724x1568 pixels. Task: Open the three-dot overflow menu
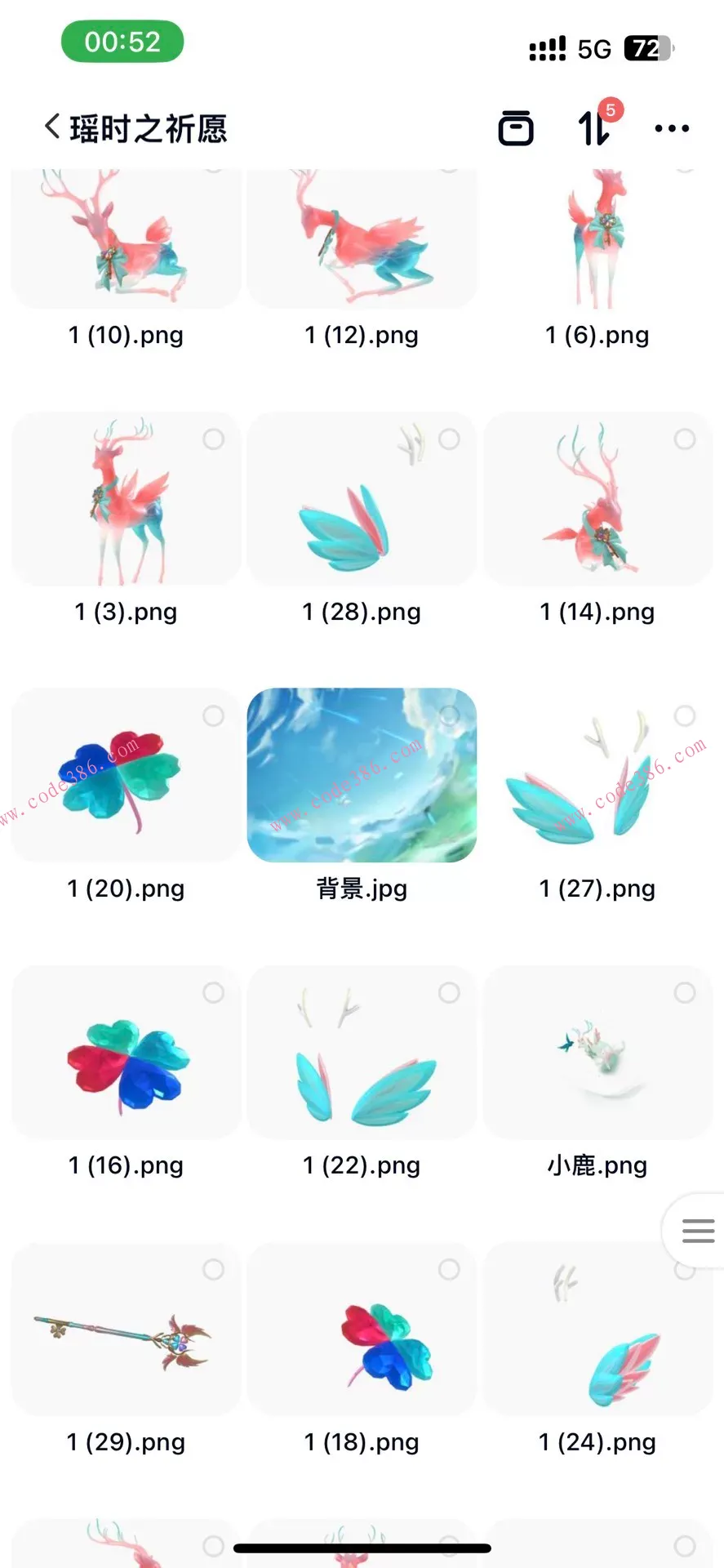[671, 128]
